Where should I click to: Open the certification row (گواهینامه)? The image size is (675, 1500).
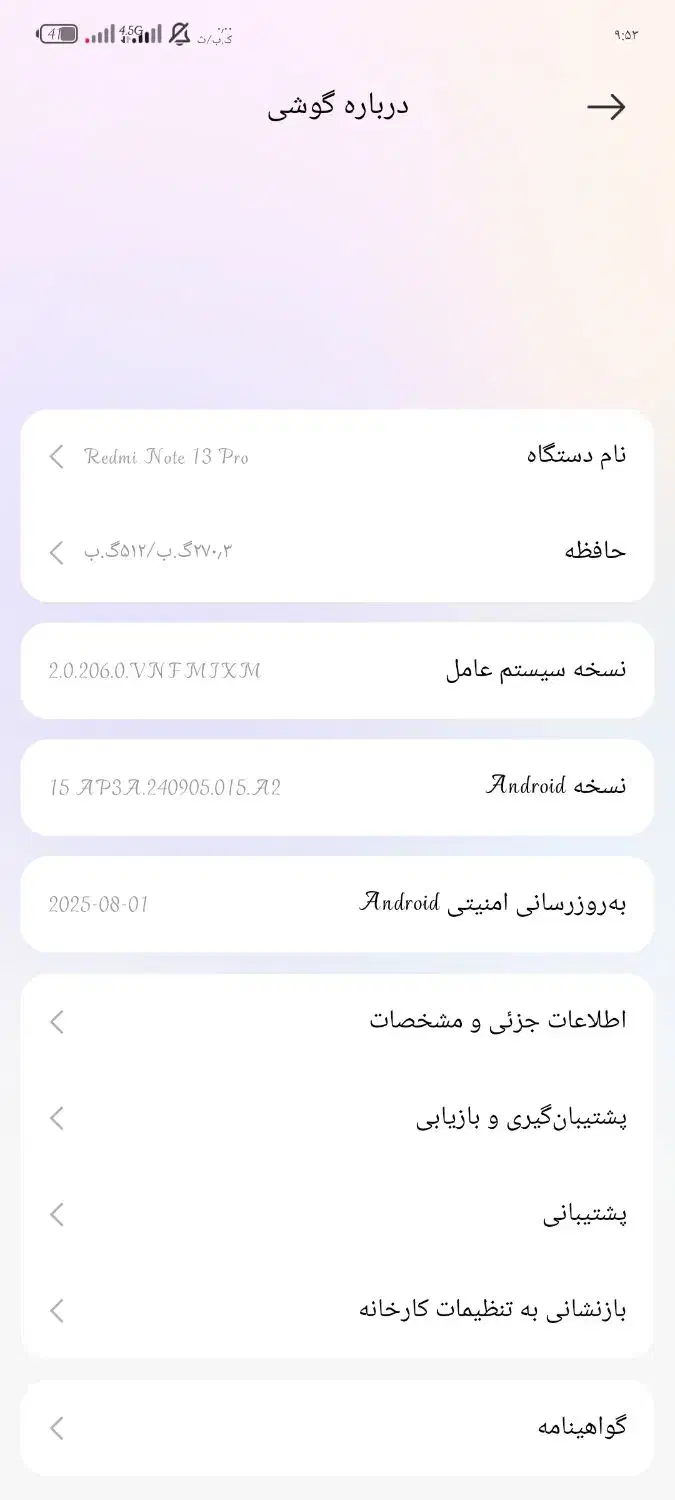(x=337, y=1428)
